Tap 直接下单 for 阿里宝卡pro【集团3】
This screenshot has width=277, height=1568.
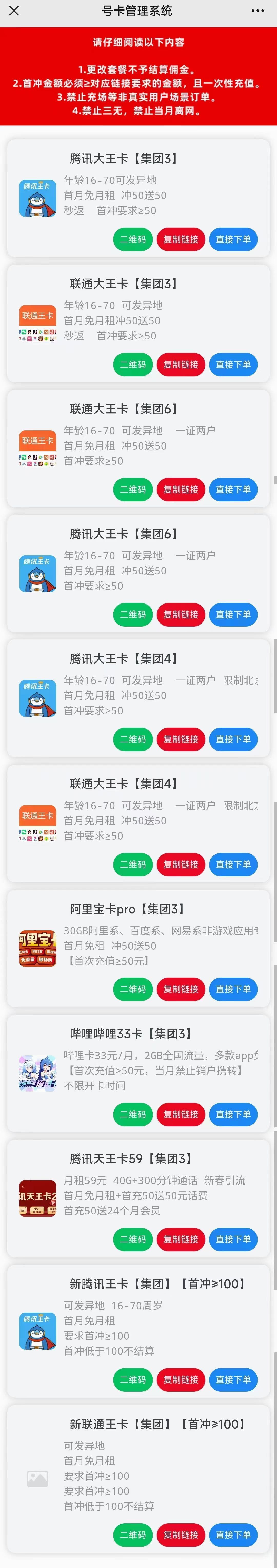click(233, 989)
